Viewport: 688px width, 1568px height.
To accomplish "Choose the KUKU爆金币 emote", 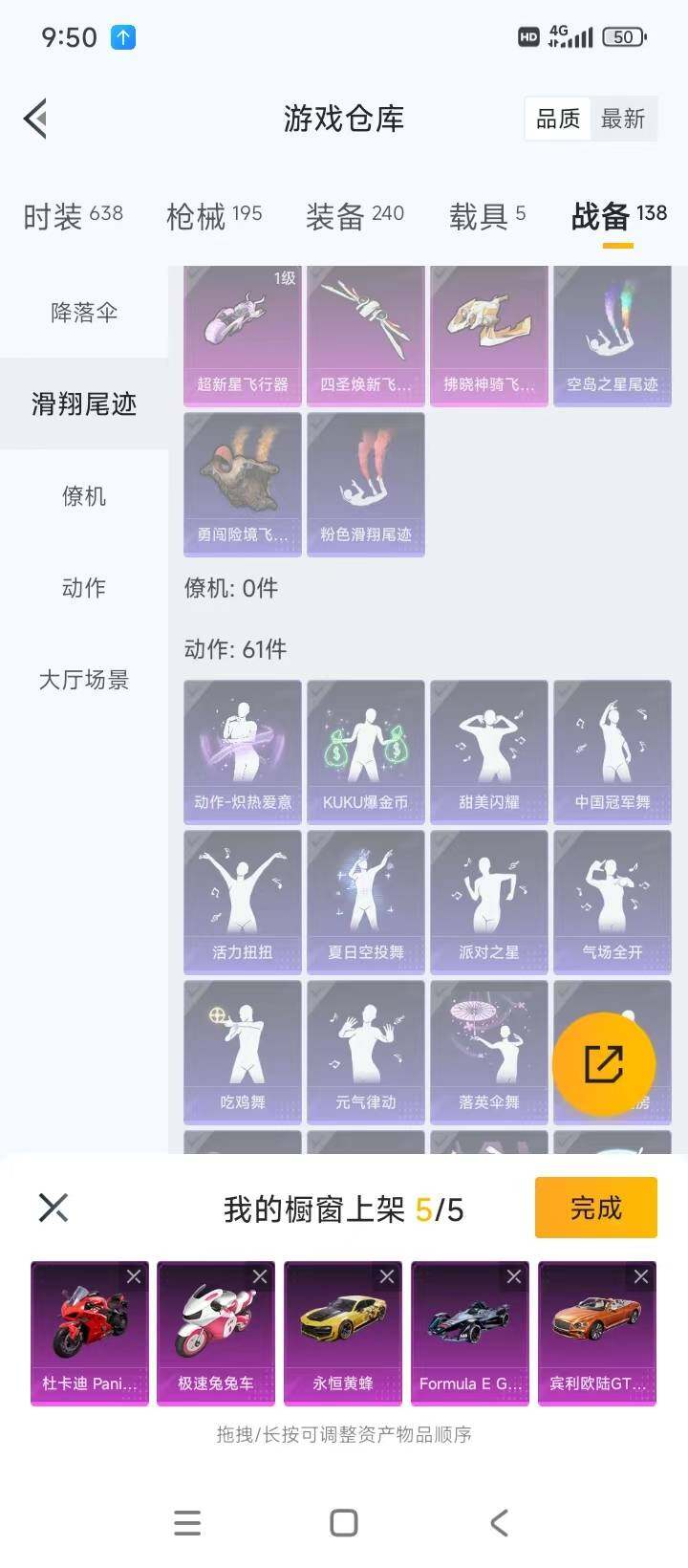I will click(x=365, y=751).
